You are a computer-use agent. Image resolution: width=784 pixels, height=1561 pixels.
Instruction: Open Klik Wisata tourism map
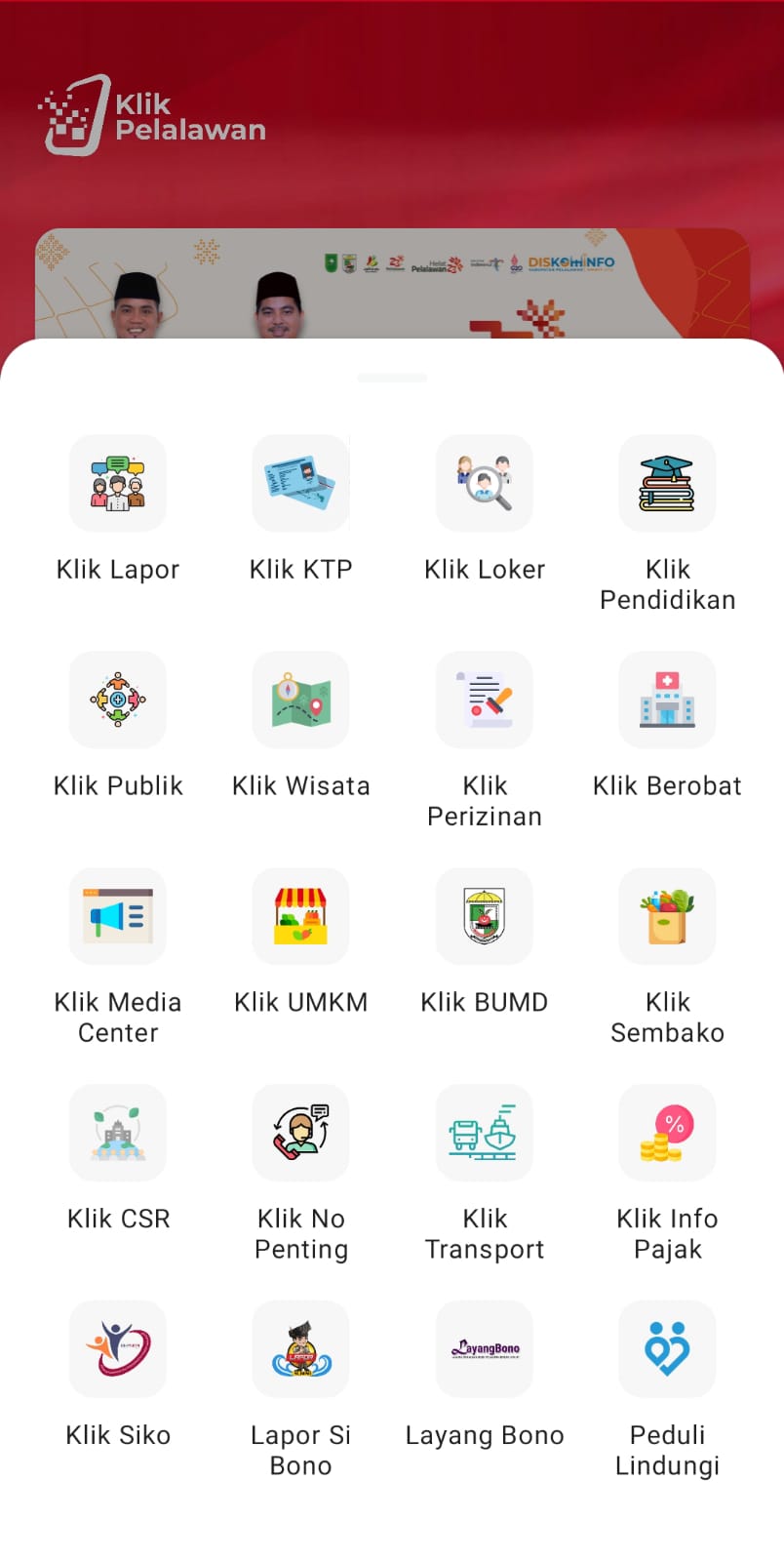pos(301,700)
